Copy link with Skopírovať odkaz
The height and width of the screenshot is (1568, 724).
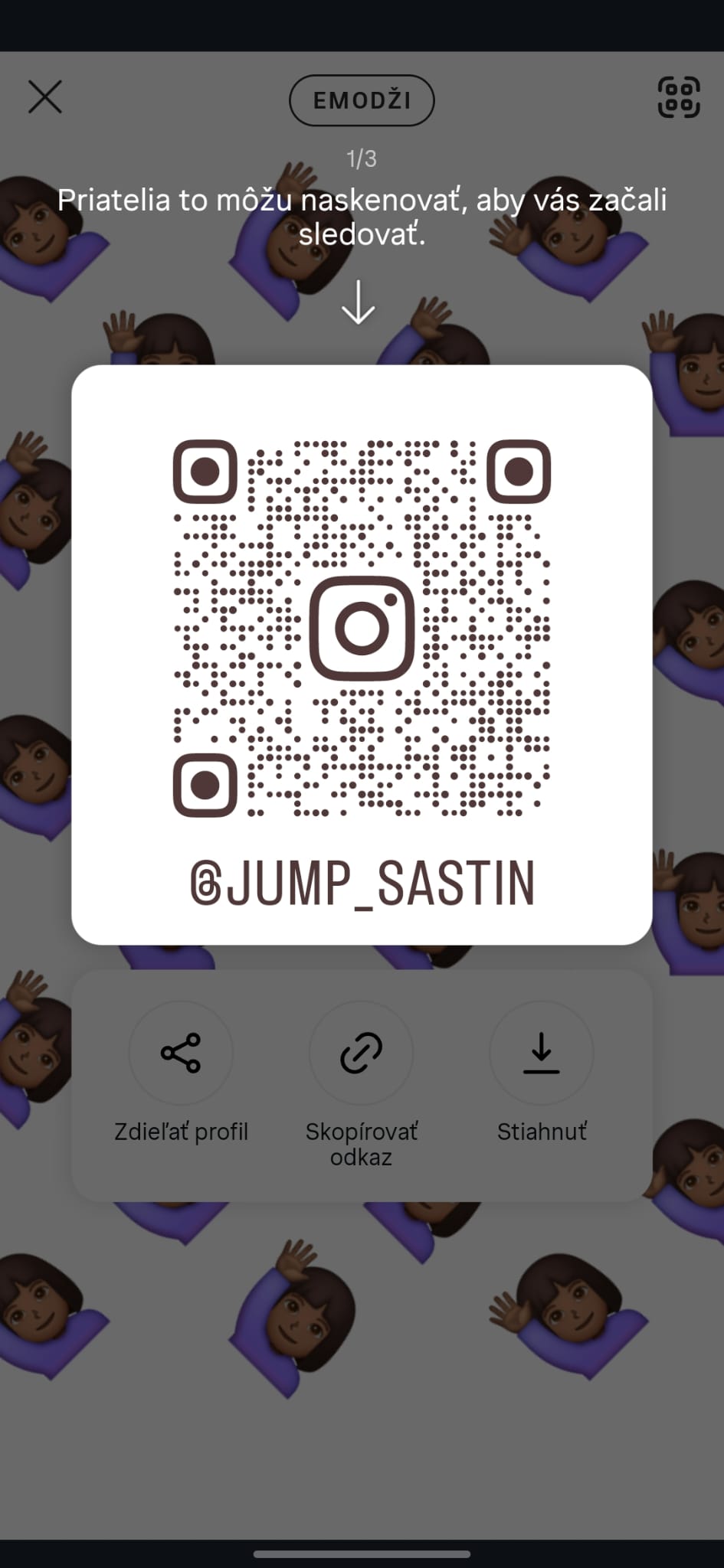pyautogui.click(x=361, y=1053)
